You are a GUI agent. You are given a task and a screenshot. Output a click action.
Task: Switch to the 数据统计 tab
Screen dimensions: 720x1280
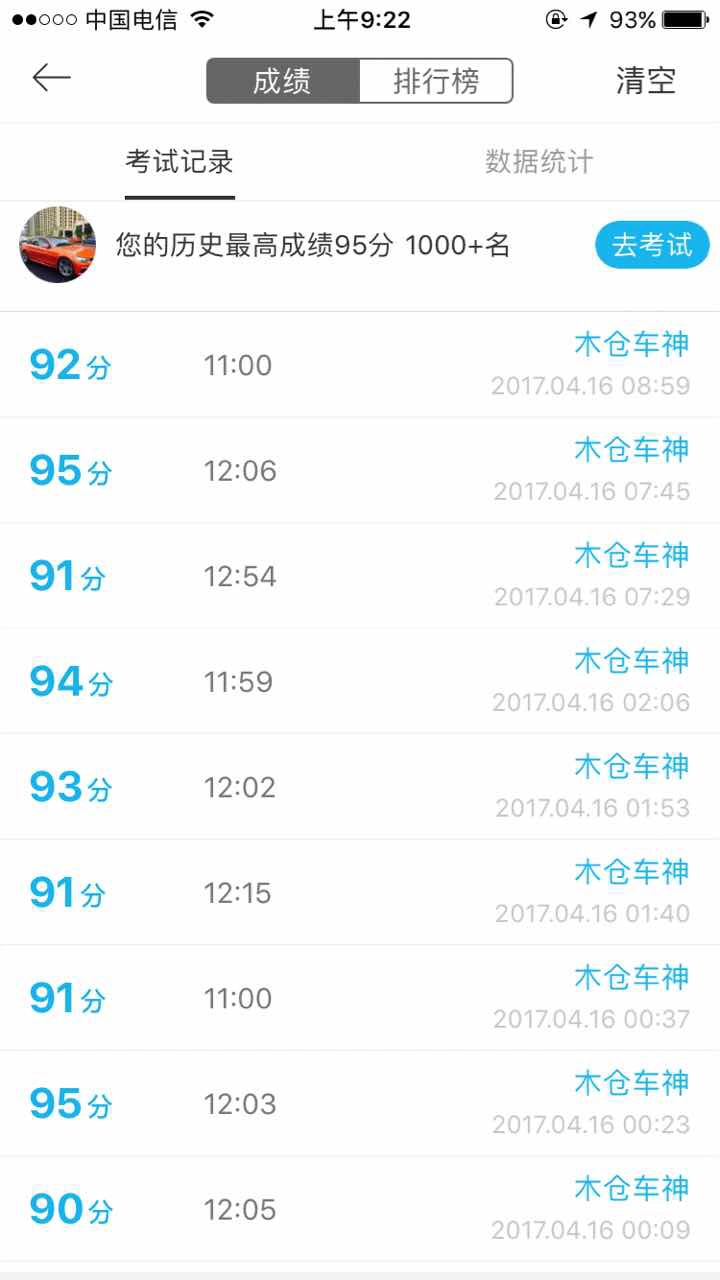point(539,162)
